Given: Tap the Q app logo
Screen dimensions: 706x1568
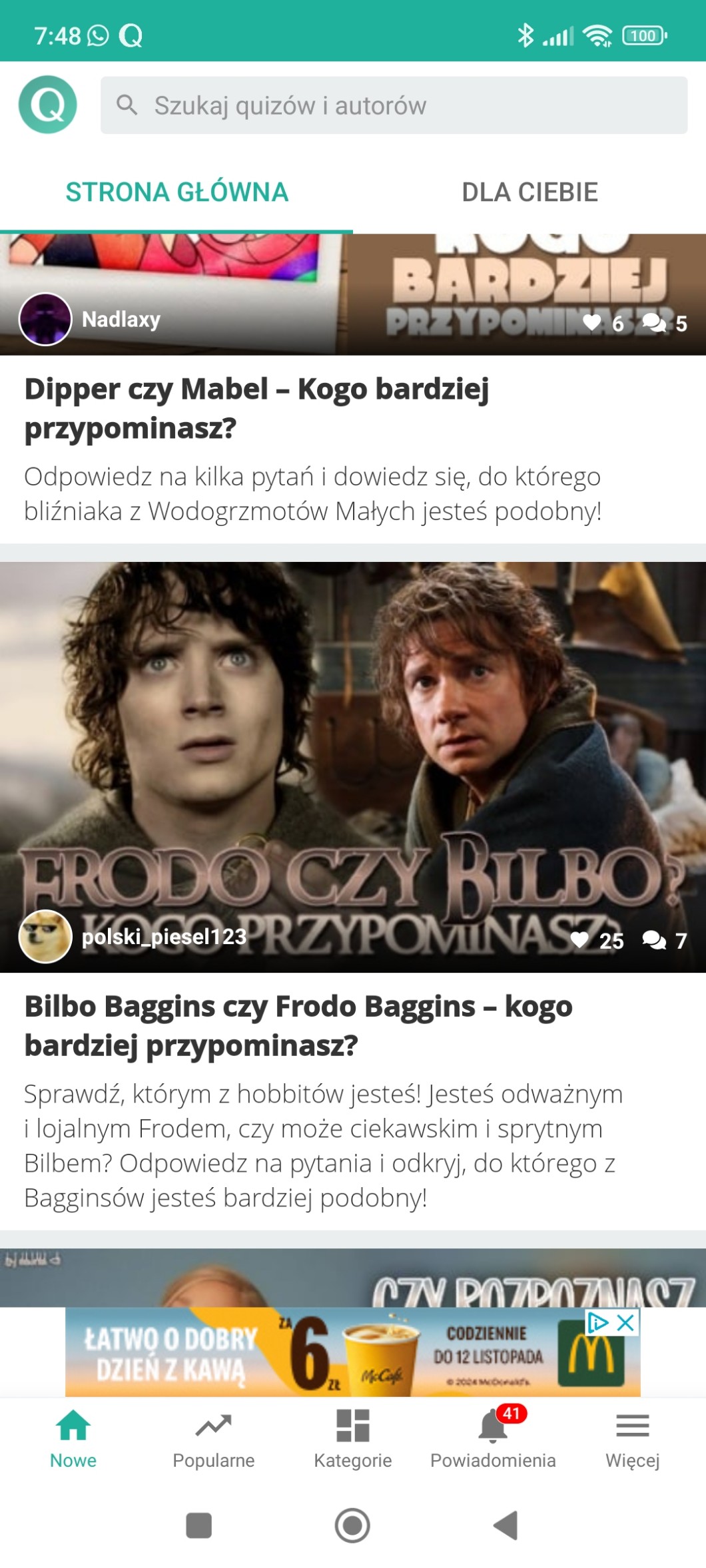Looking at the screenshot, I should pyautogui.click(x=47, y=105).
